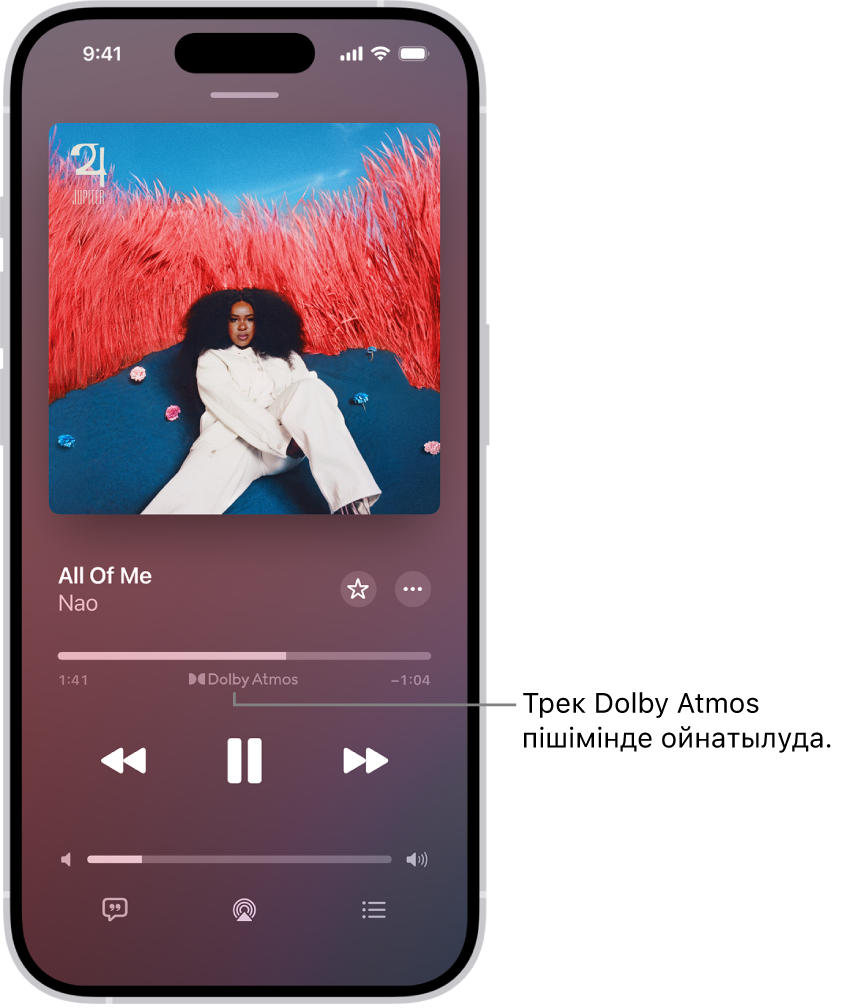Open the three-dots more options menu

click(413, 589)
